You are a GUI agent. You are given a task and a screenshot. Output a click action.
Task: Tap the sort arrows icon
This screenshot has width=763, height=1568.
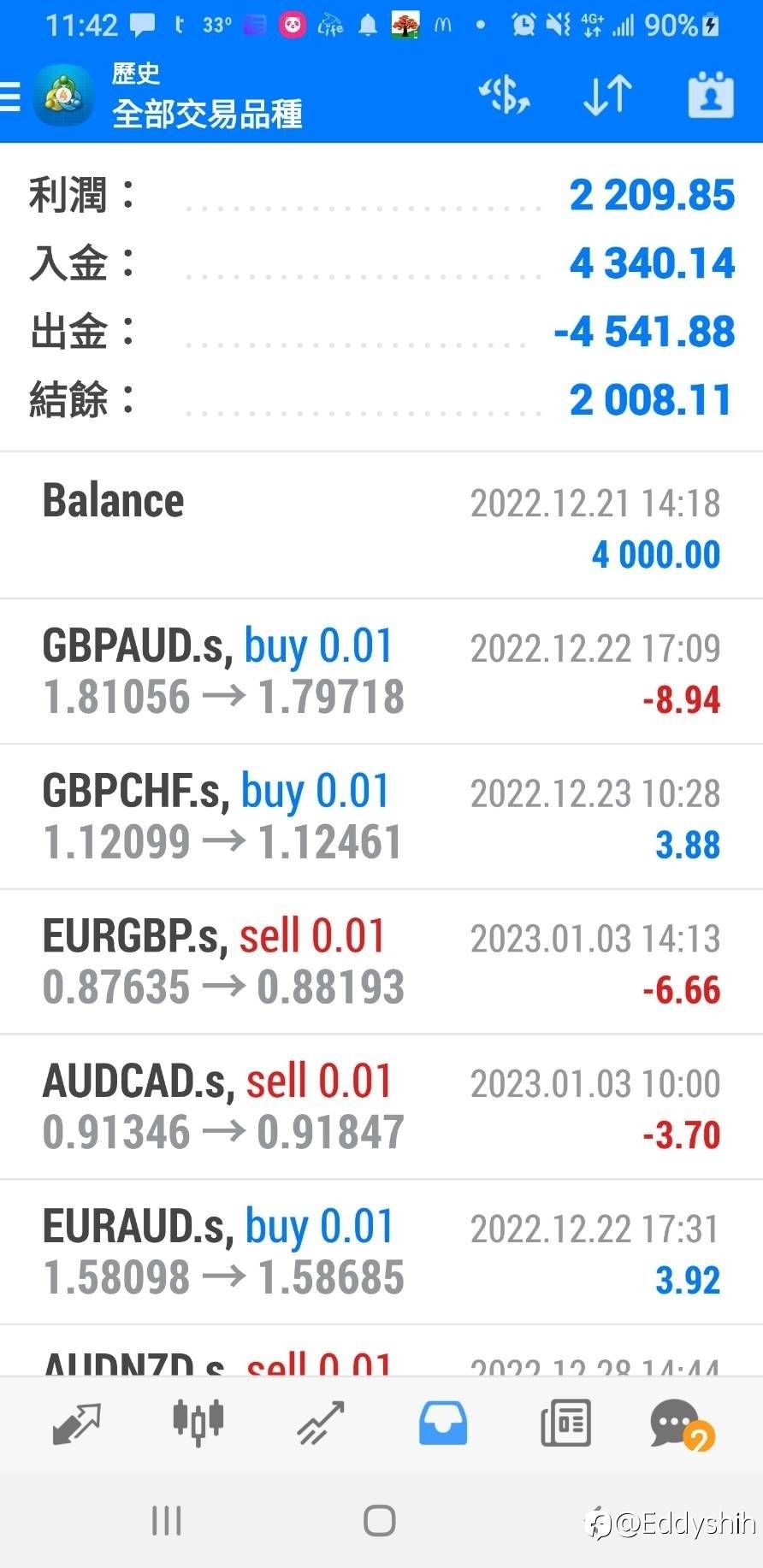click(607, 95)
